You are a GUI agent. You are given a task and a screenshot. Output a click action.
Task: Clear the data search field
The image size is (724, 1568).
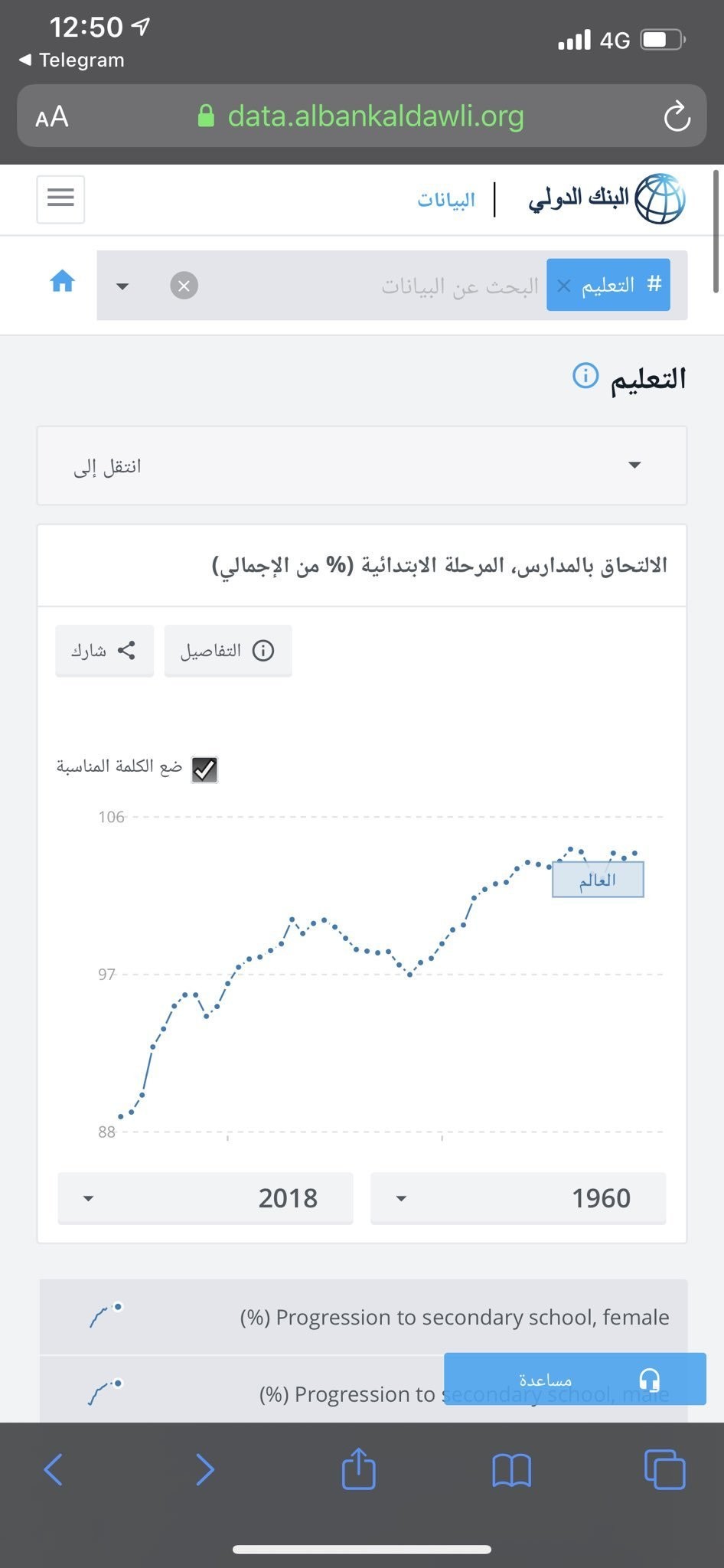click(x=184, y=286)
